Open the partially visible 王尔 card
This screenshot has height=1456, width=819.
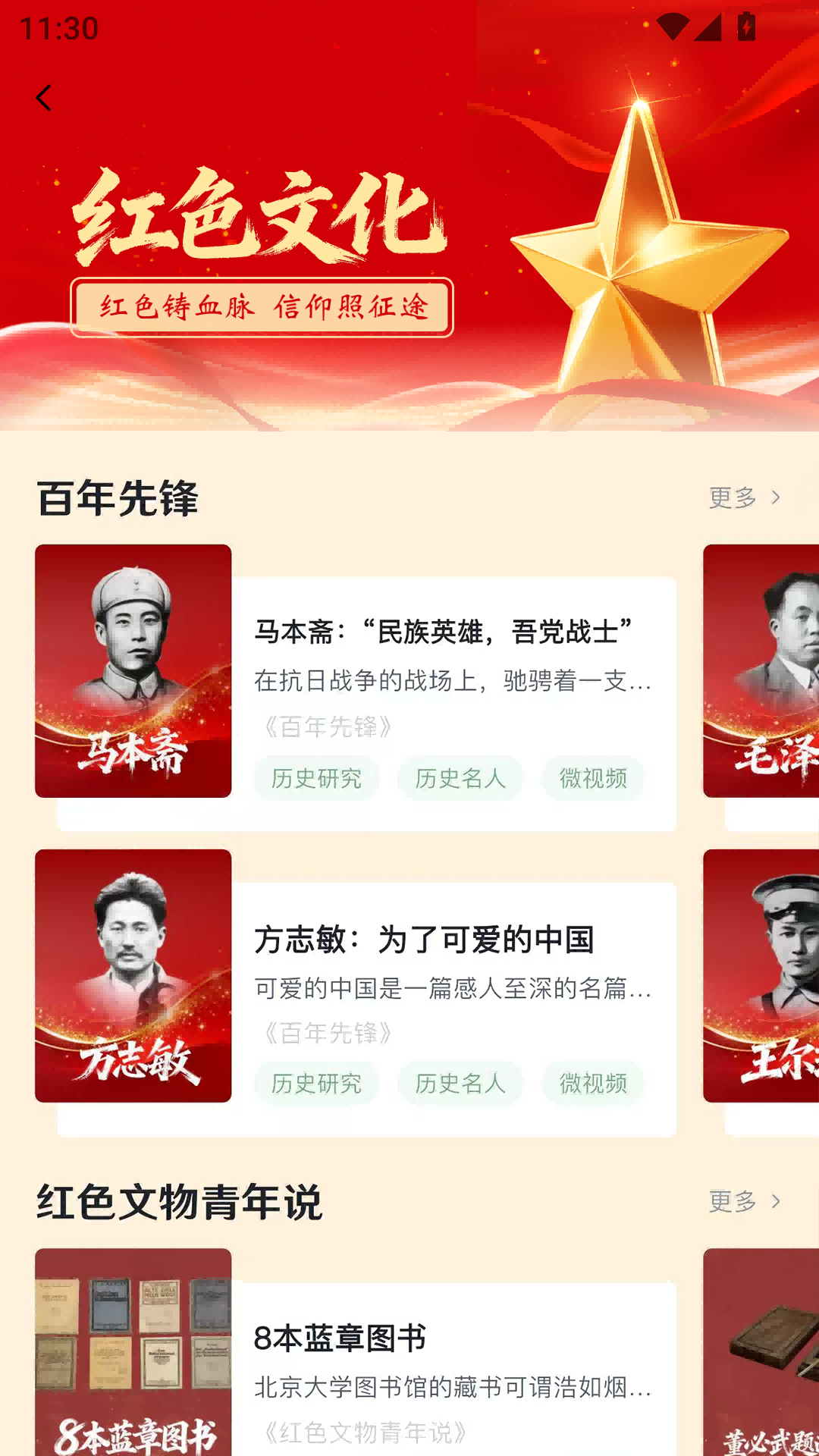[761, 992]
